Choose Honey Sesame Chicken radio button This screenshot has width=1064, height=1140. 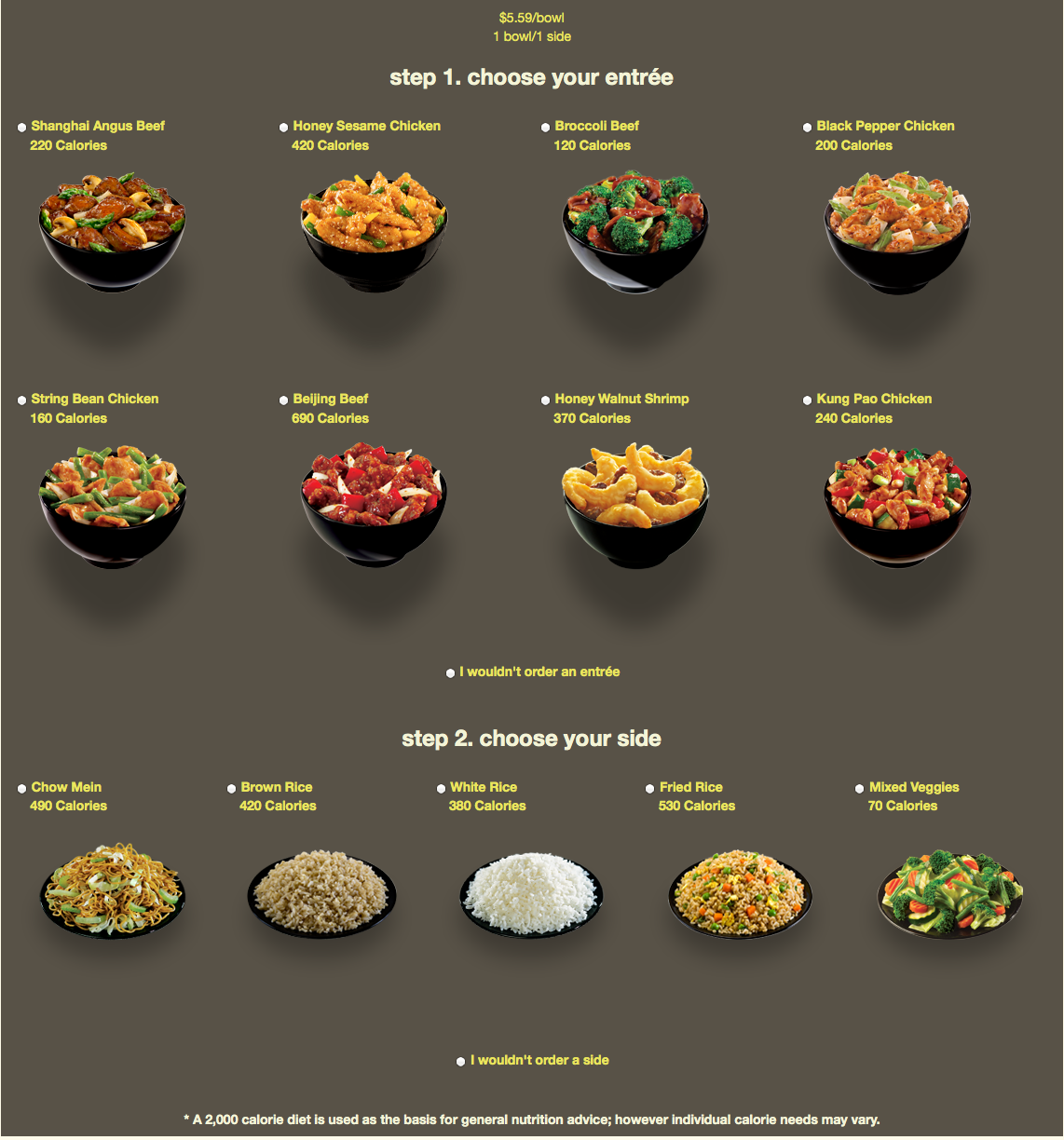(284, 128)
